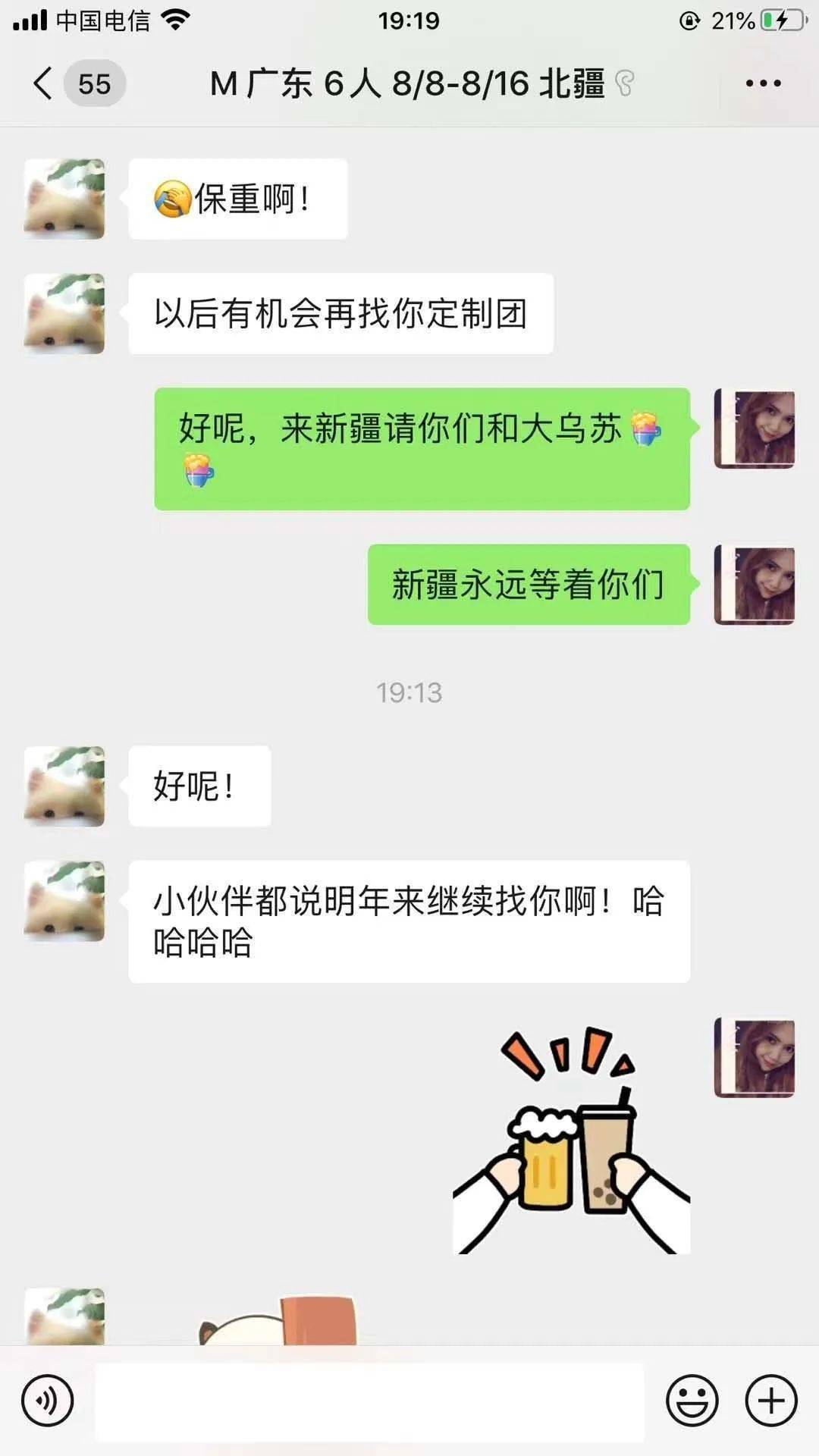Switch to voice message input
The image size is (819, 1456).
point(48,1400)
